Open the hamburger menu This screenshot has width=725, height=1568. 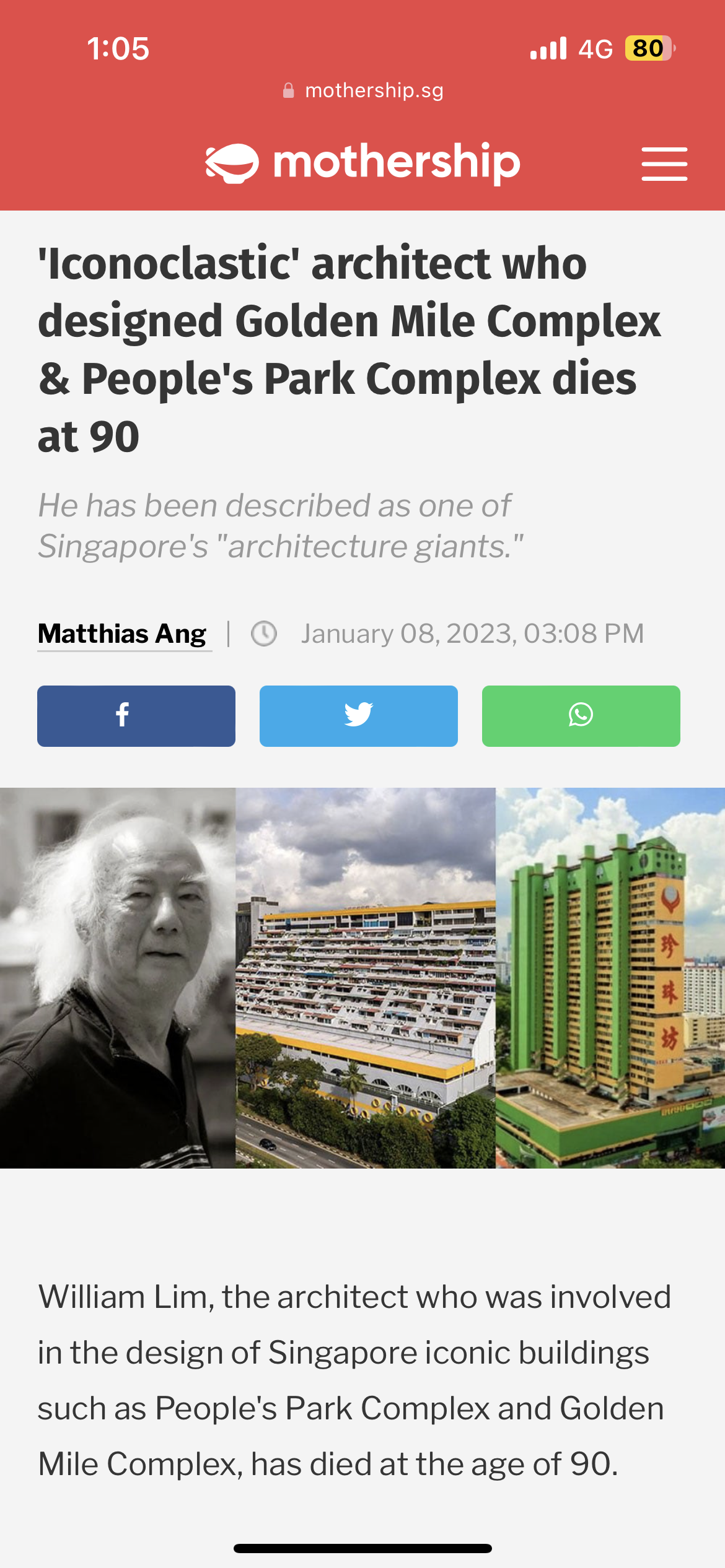pos(664,164)
